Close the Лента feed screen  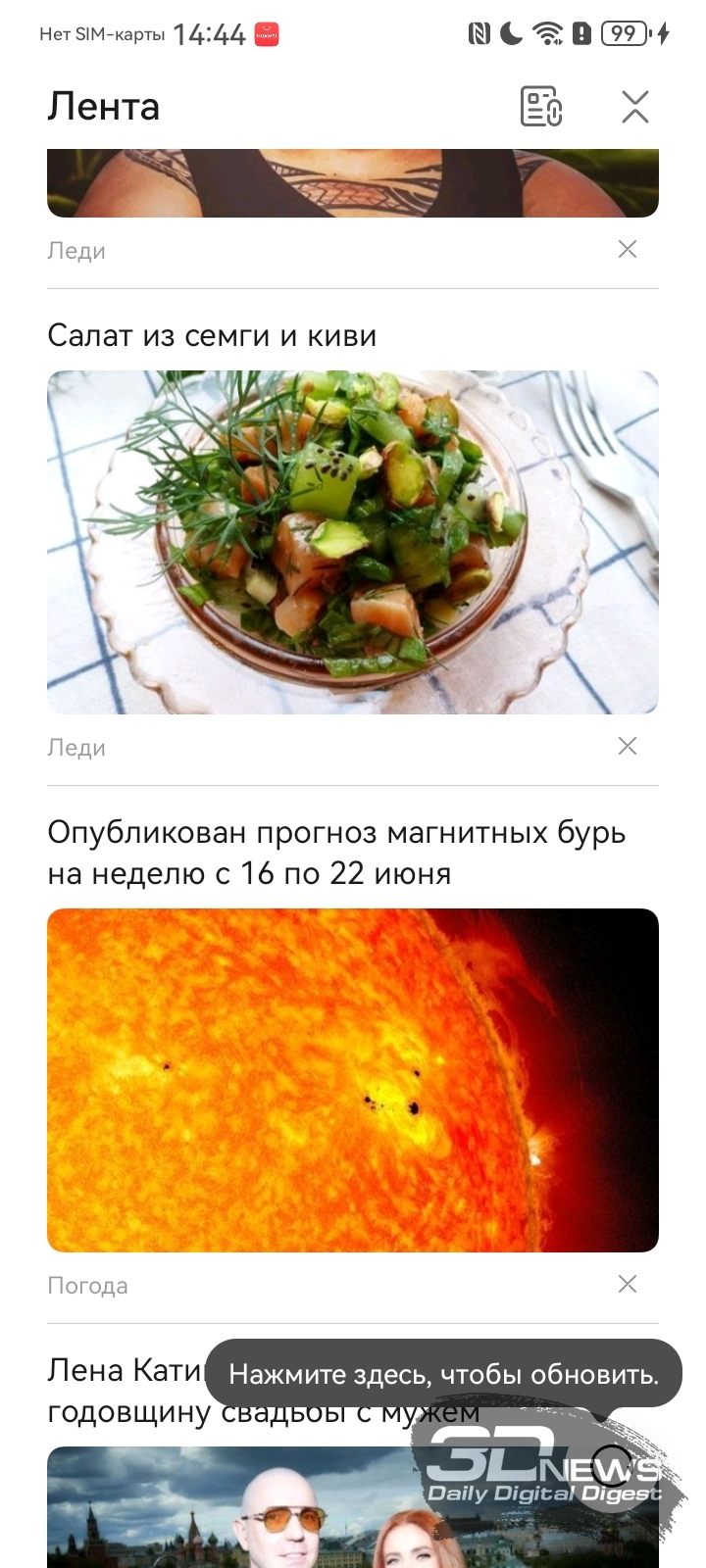click(x=635, y=107)
